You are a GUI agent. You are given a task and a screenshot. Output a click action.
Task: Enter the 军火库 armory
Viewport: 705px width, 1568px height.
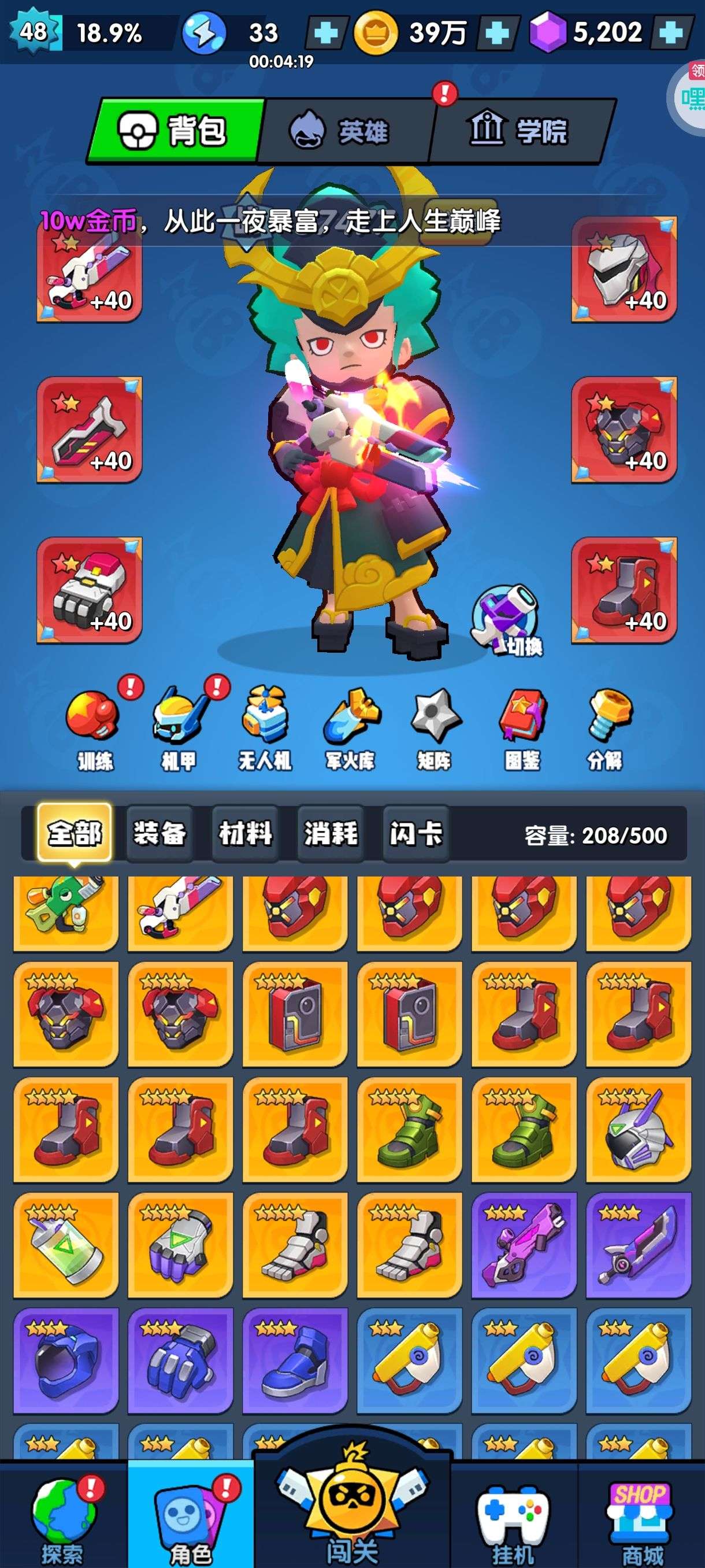click(350, 728)
